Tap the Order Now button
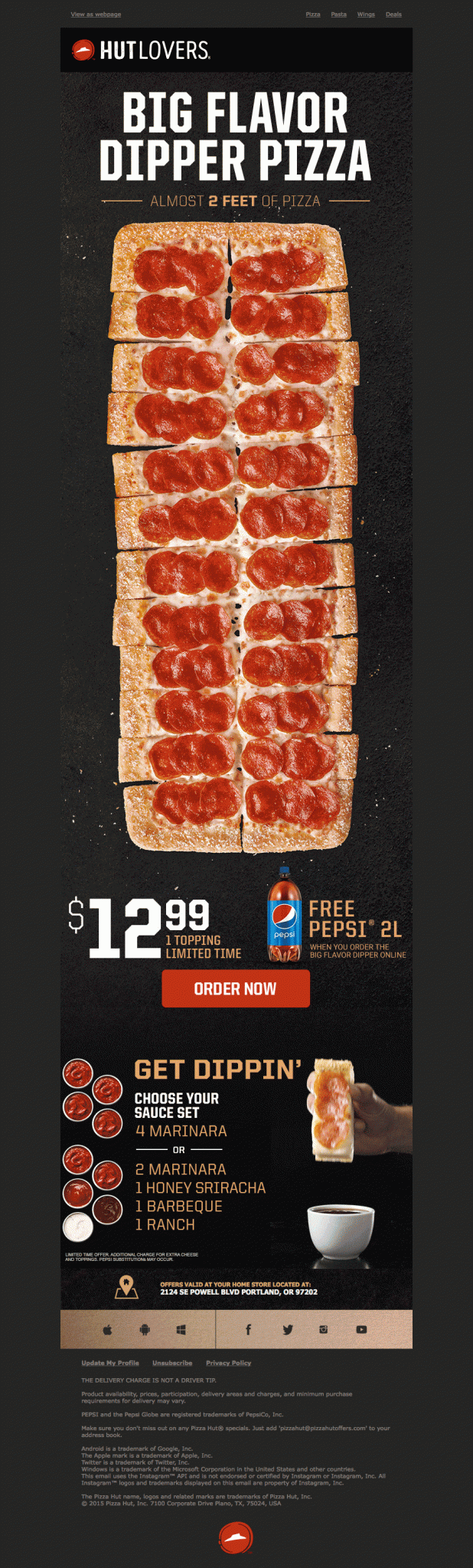Screen dimensions: 473x1568 pos(236,988)
